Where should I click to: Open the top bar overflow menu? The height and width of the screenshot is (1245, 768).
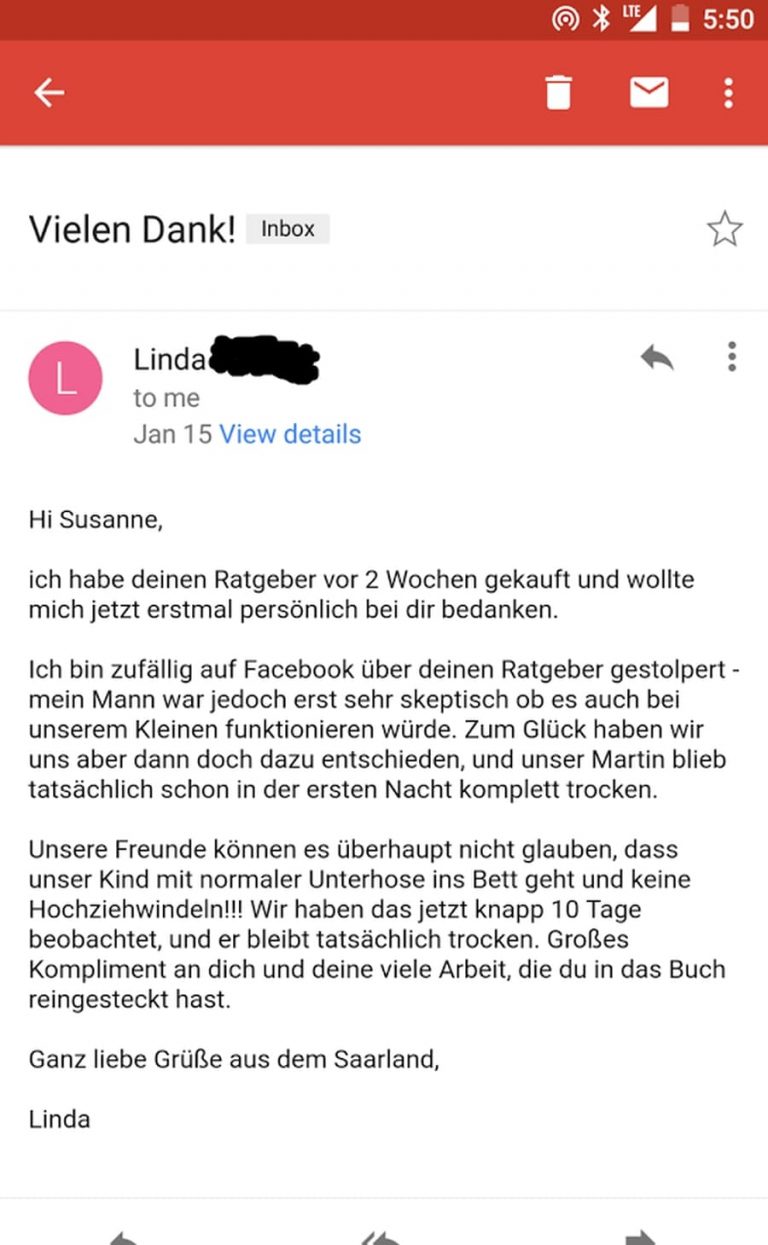click(x=729, y=92)
